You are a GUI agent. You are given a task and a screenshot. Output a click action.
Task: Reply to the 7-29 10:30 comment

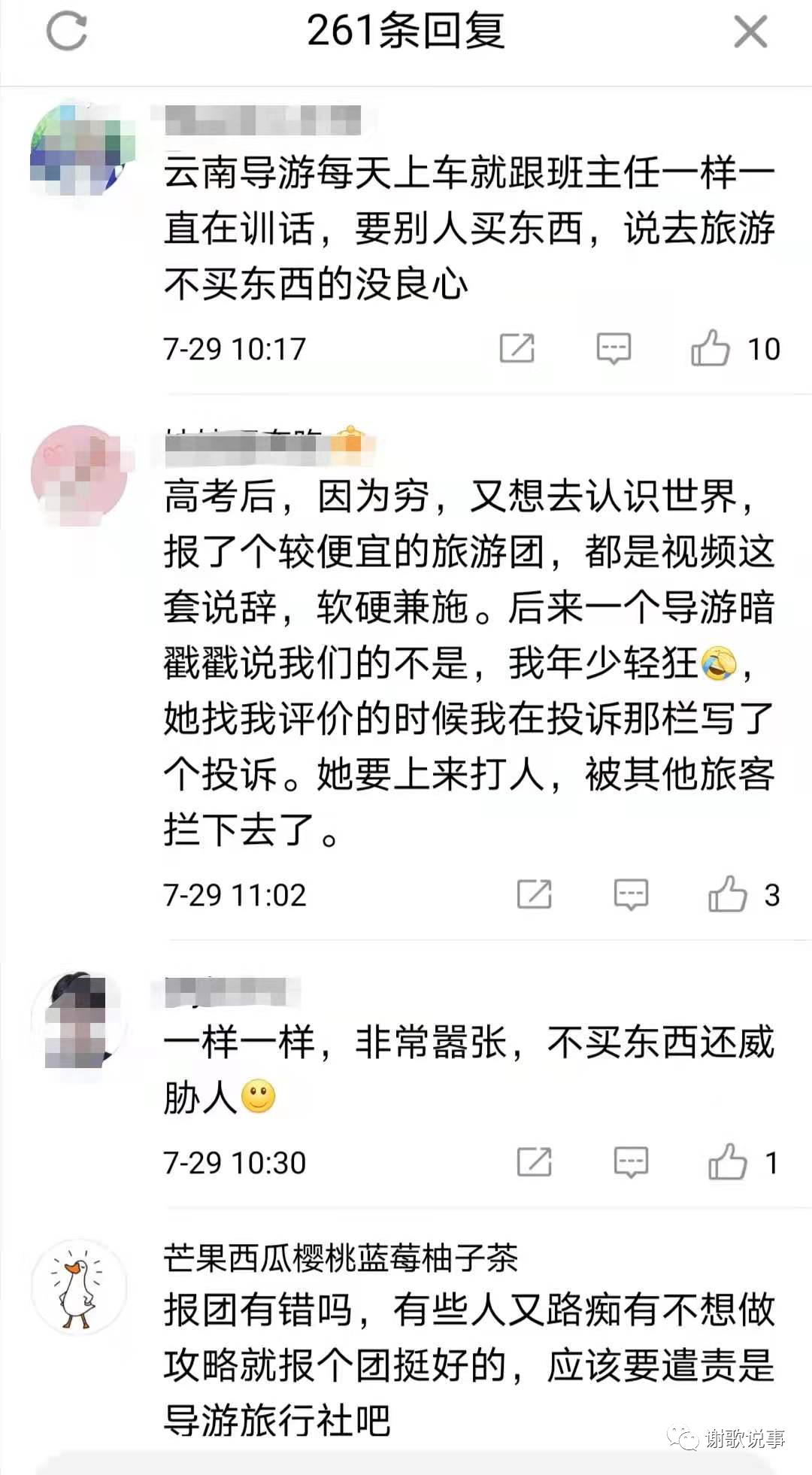point(631,1162)
